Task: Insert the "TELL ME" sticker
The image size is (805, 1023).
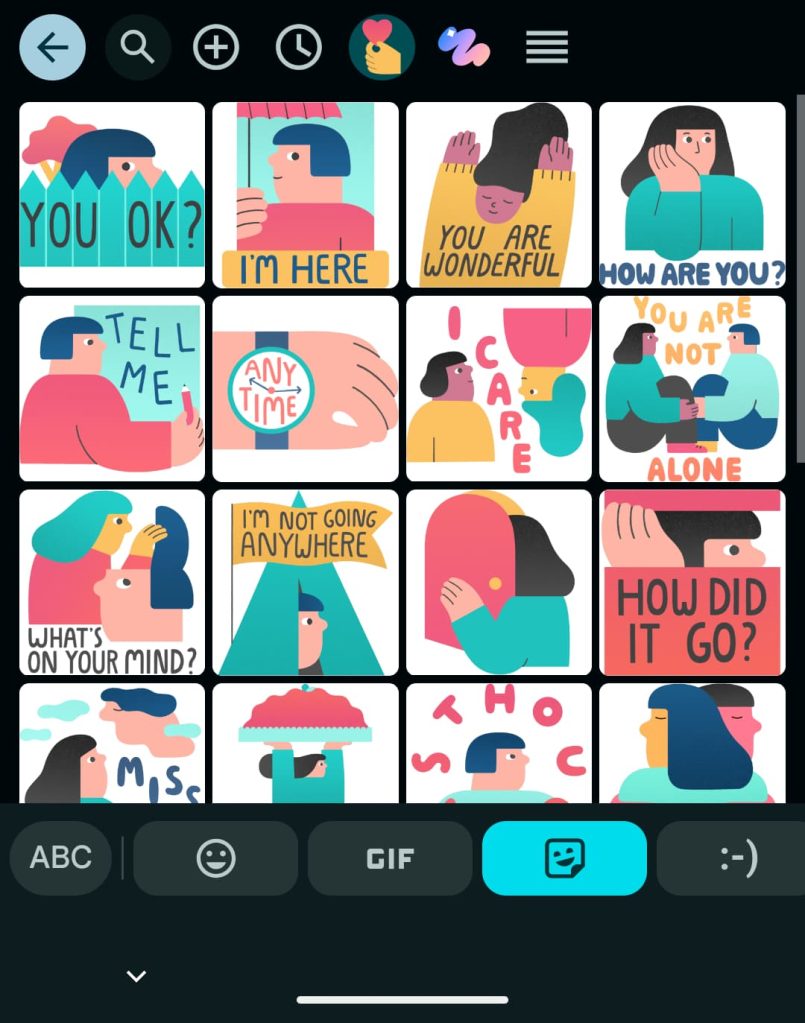Action: click(112, 389)
